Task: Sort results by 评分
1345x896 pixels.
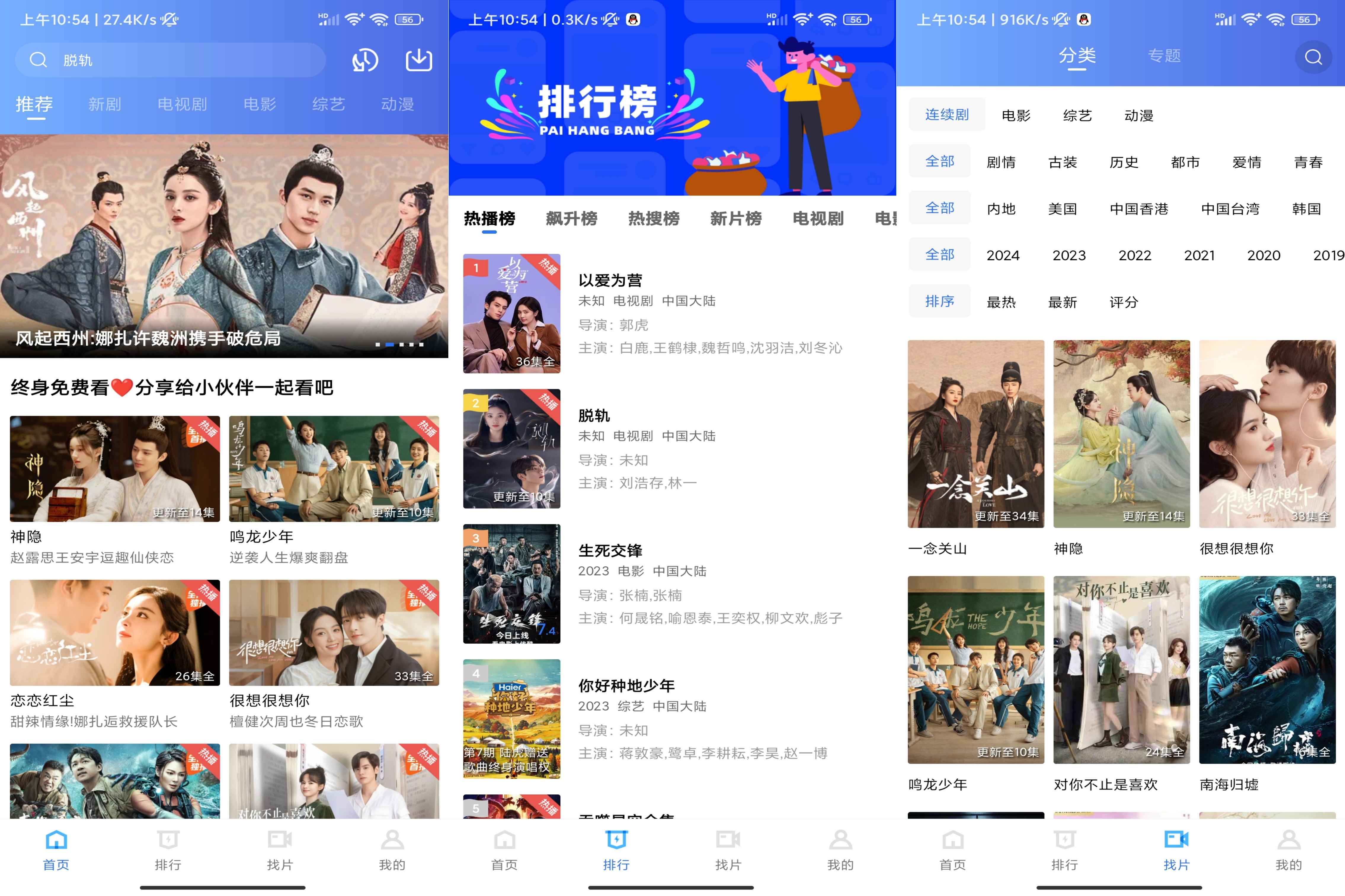Action: [1124, 302]
